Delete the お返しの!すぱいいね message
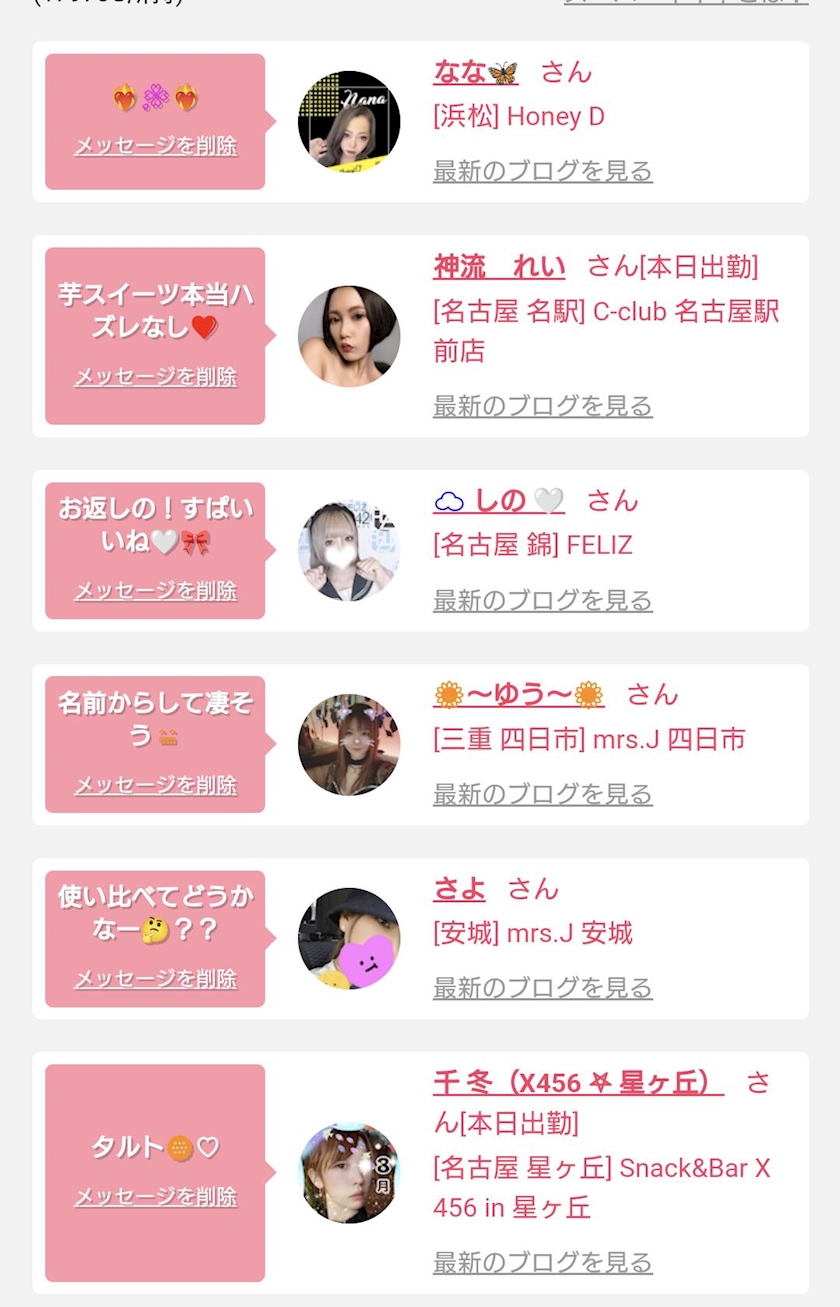This screenshot has width=840, height=1307. pyautogui.click(x=155, y=591)
